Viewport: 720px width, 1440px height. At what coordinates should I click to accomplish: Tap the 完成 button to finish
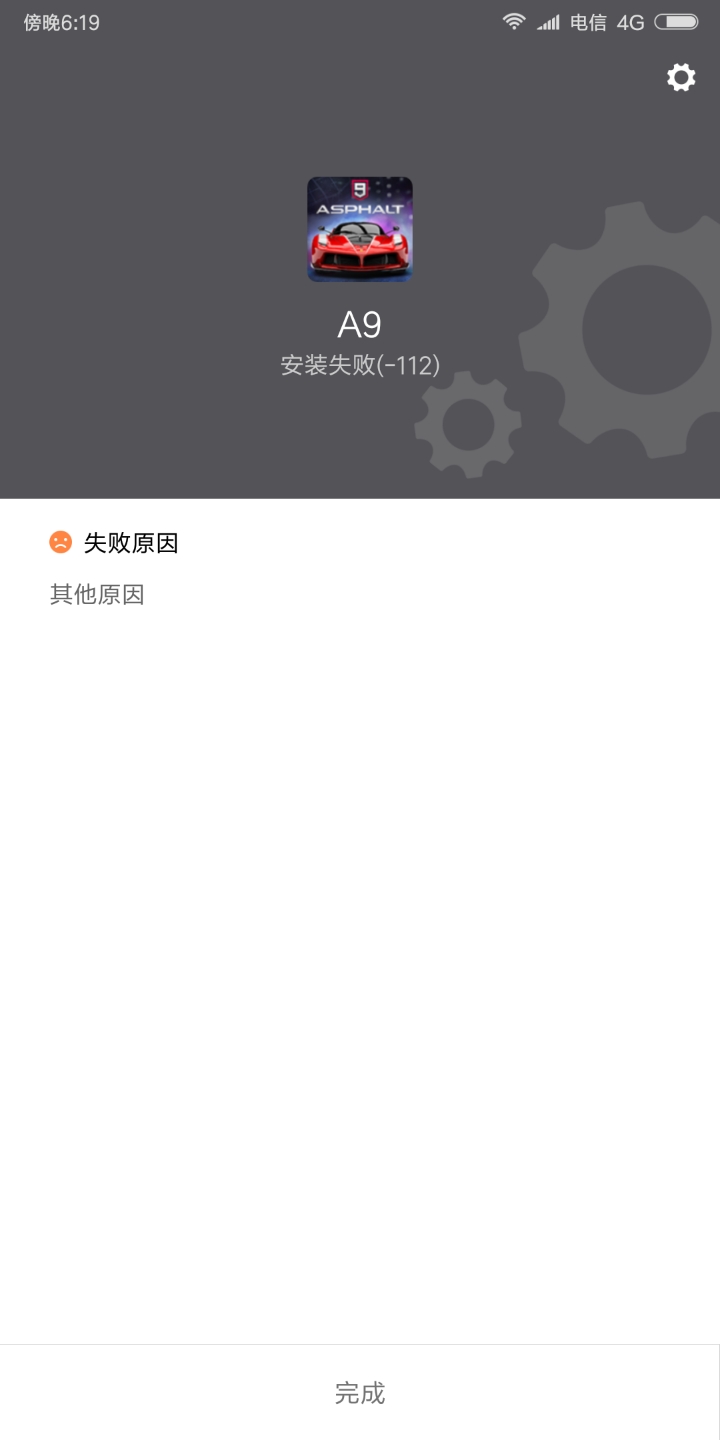360,1392
